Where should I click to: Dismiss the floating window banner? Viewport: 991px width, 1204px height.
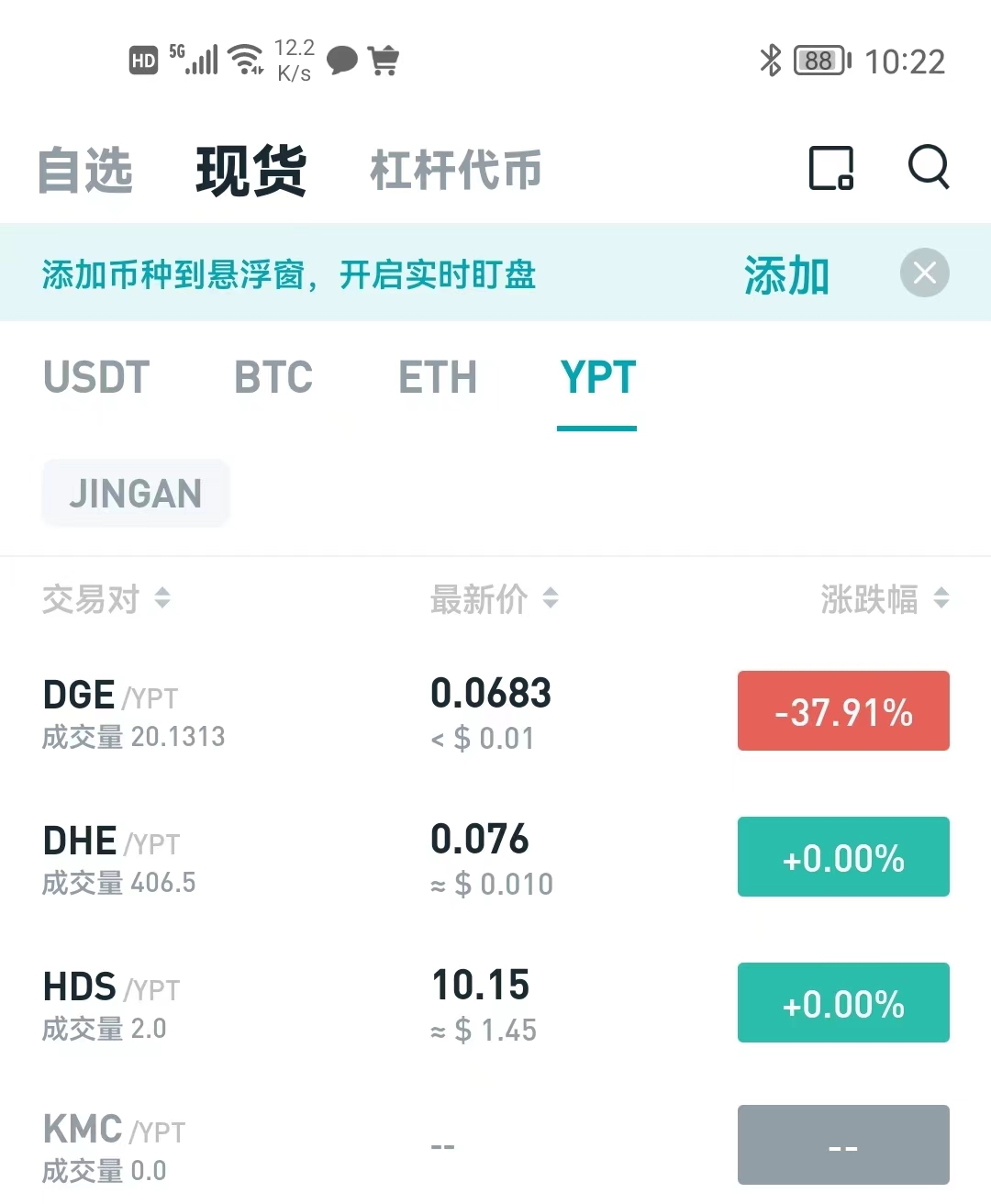tap(924, 273)
